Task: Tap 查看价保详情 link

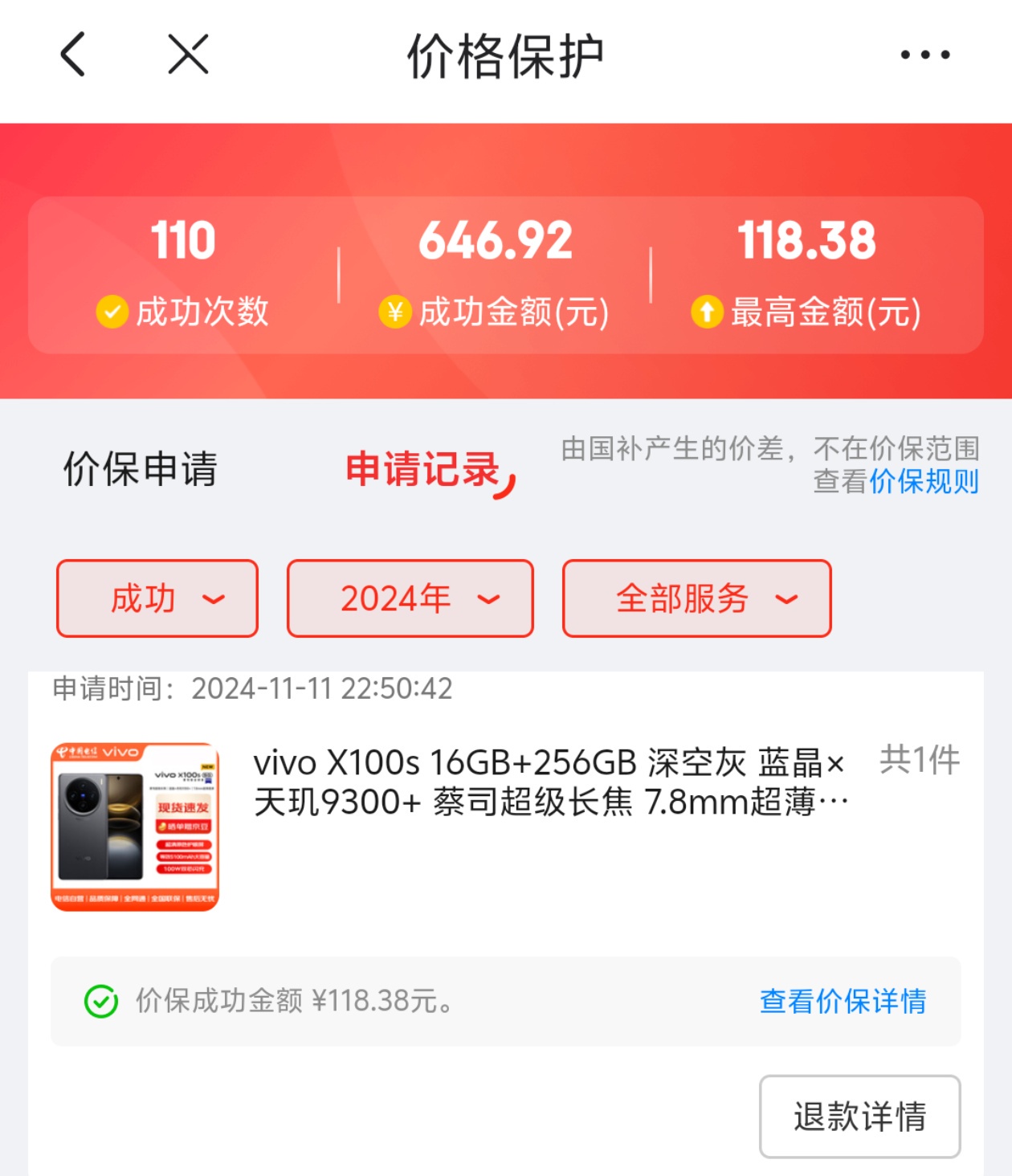Action: pyautogui.click(x=843, y=1001)
